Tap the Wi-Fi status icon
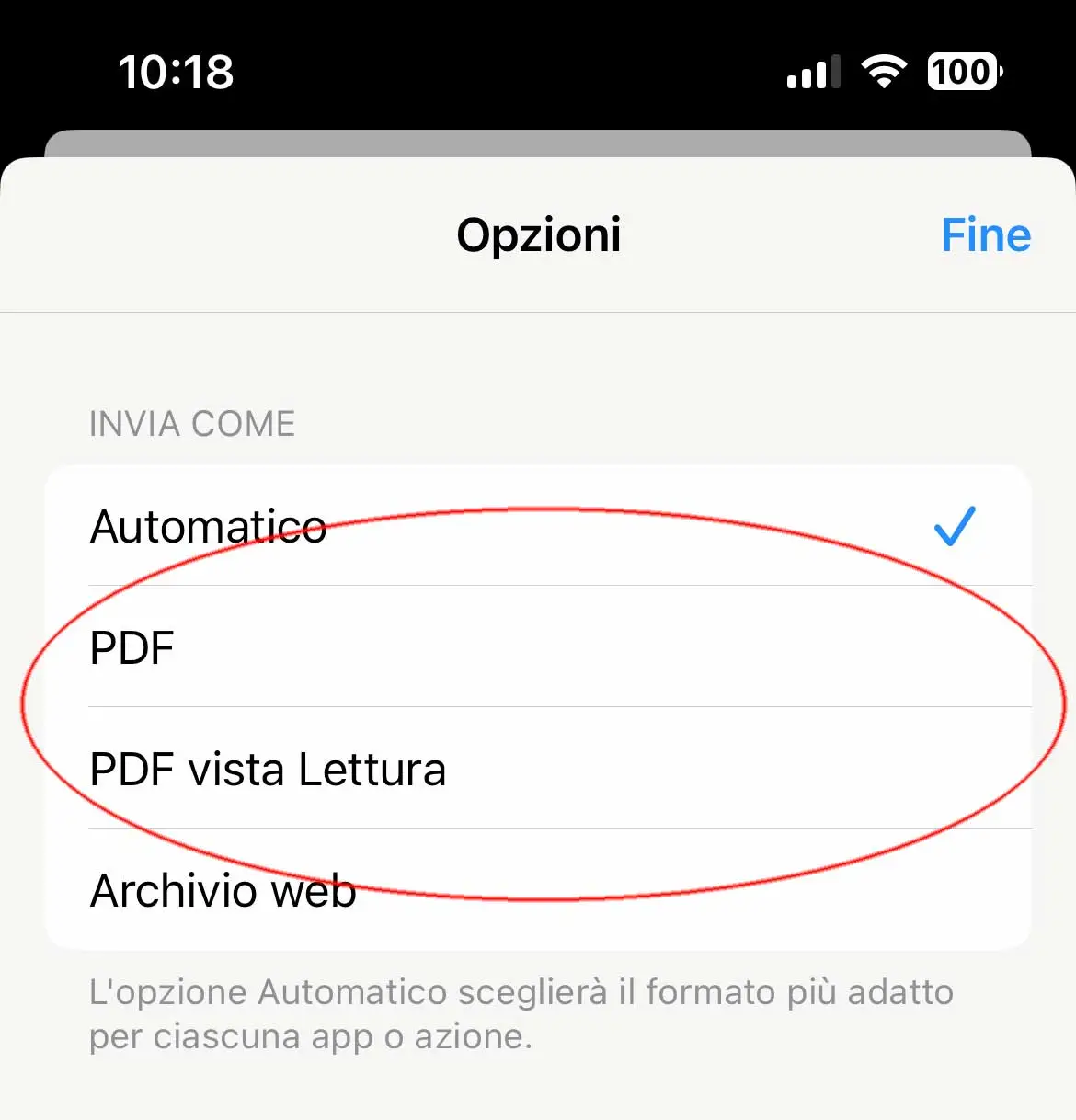 pos(882,71)
